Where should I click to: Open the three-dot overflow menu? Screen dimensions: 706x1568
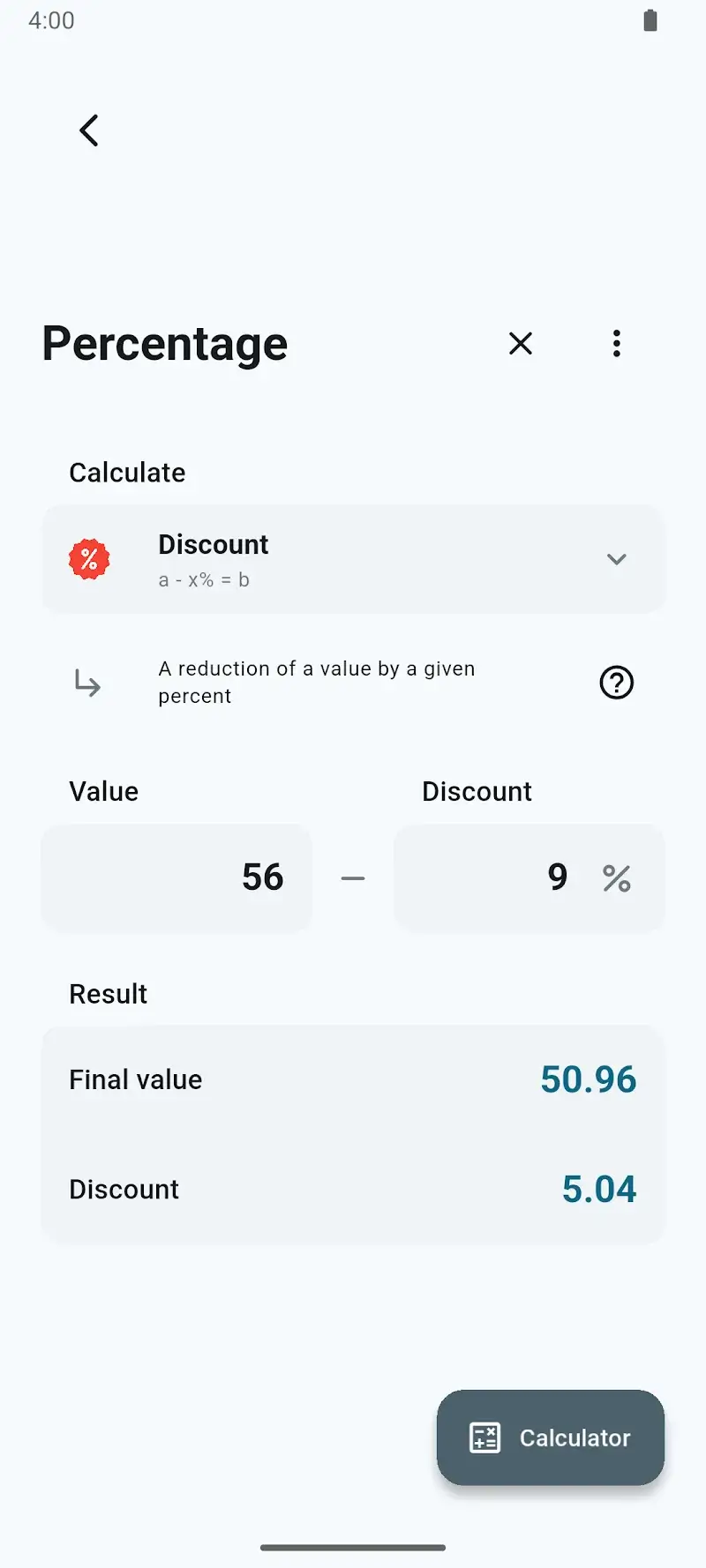pyautogui.click(x=616, y=344)
